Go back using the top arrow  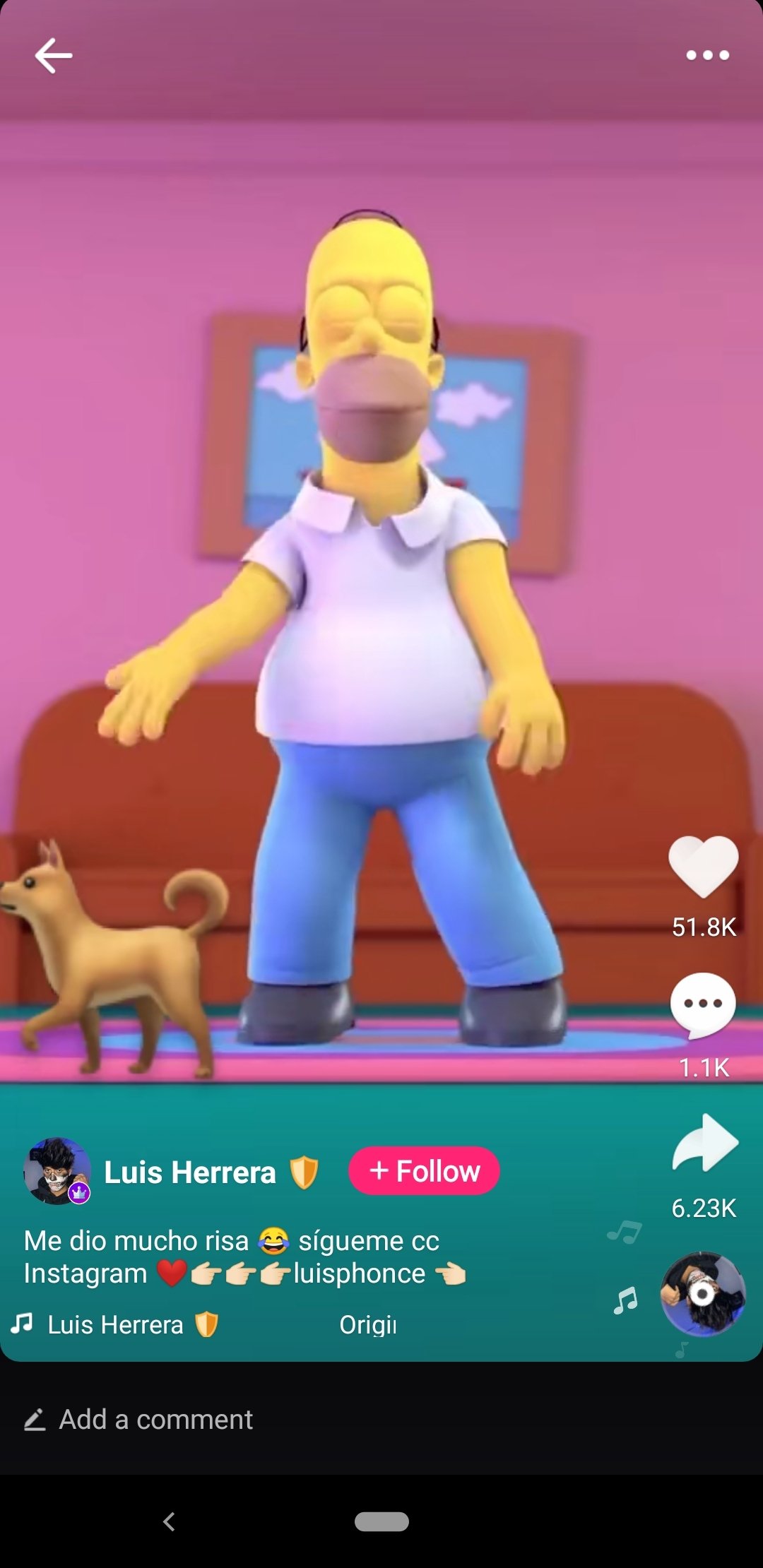[x=54, y=56]
